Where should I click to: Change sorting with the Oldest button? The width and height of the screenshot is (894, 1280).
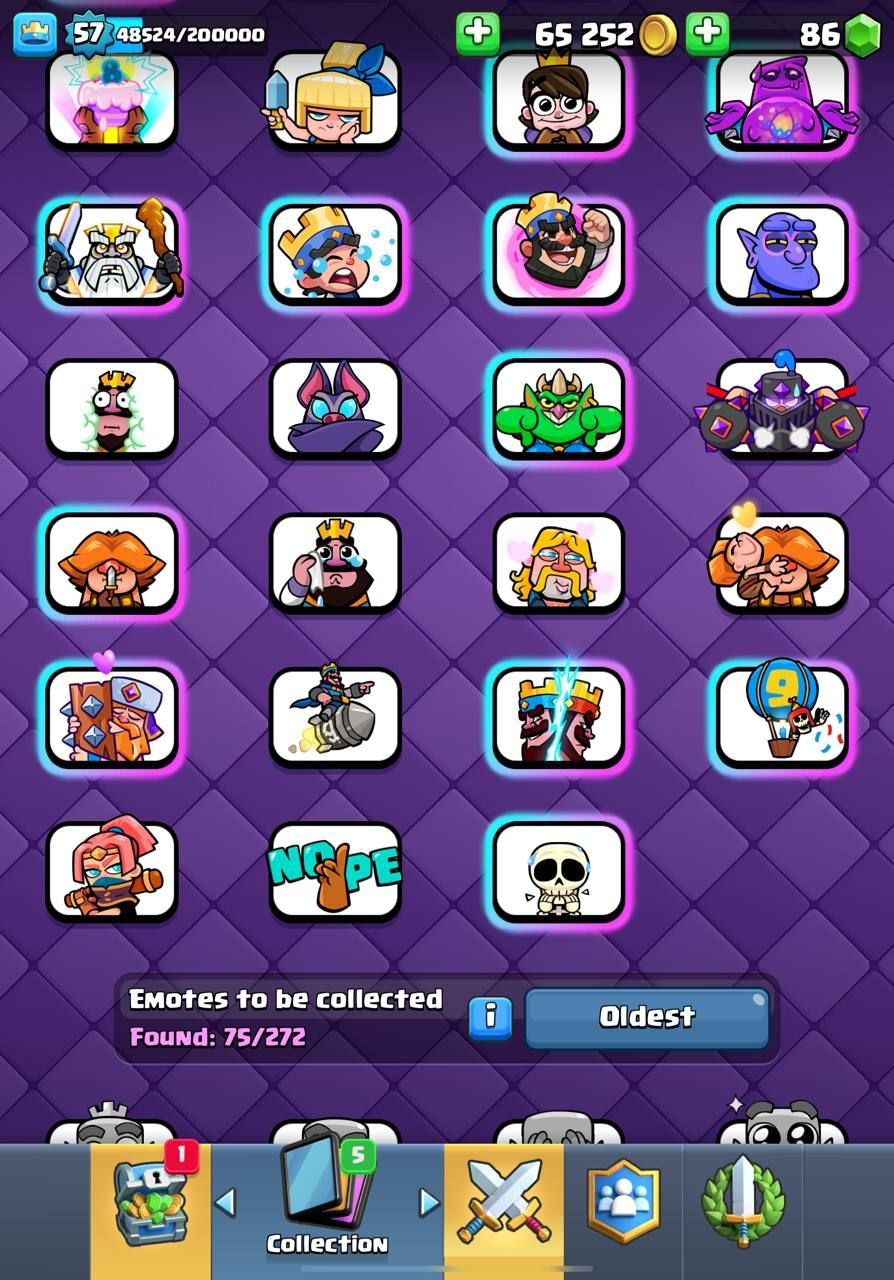pos(647,1017)
